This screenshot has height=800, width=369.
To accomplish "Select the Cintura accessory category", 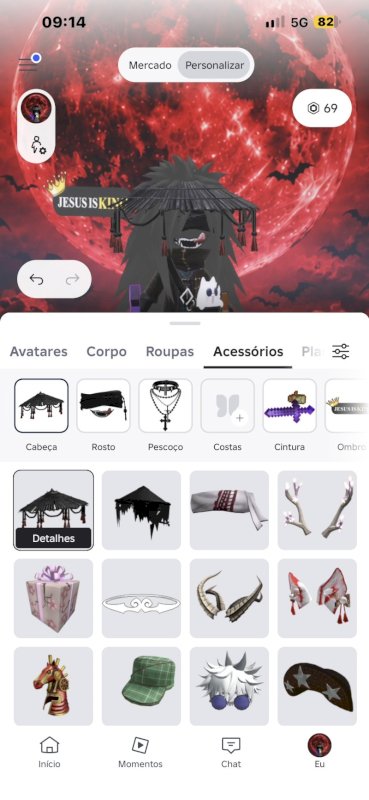I will tap(289, 415).
